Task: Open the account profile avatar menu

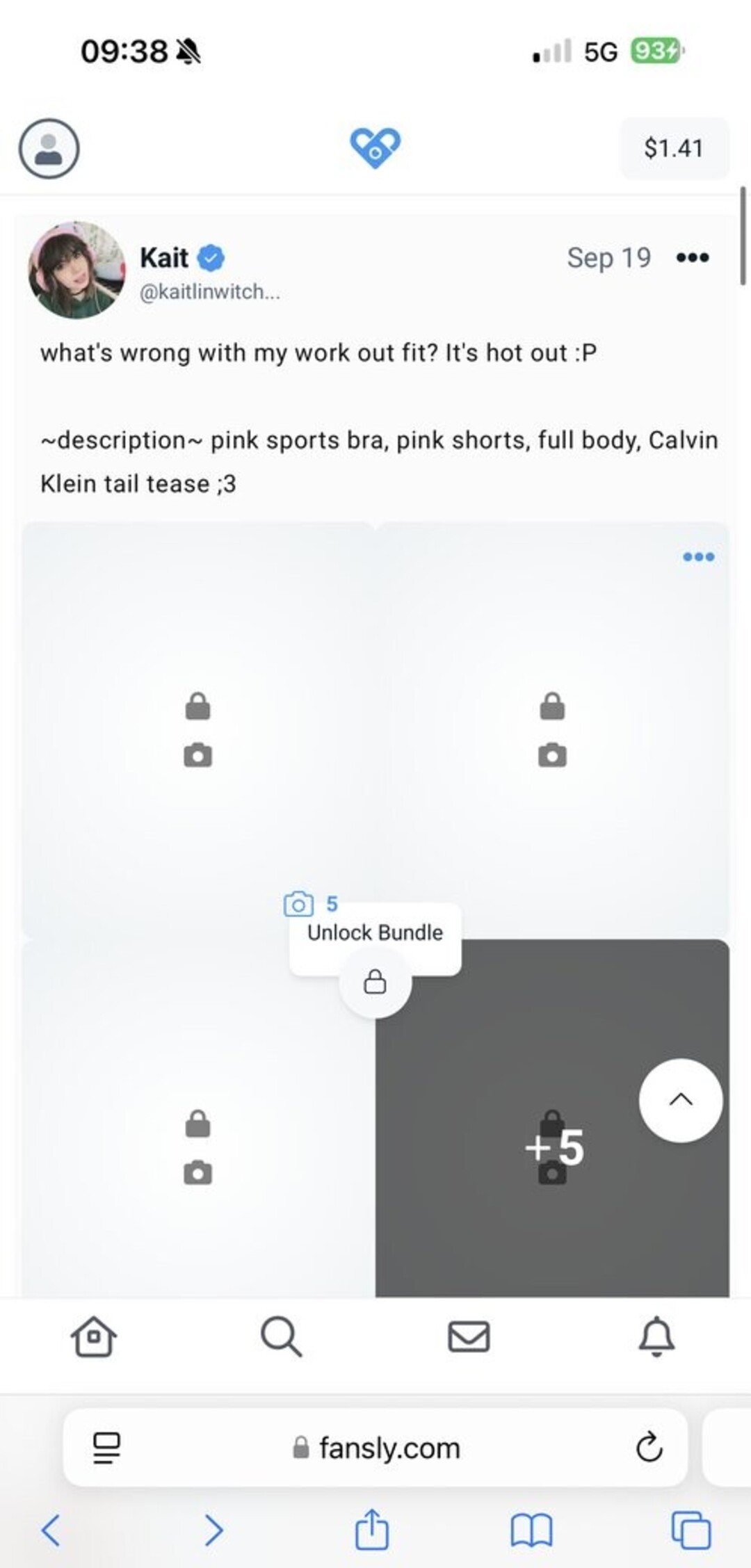Action: tap(49, 148)
